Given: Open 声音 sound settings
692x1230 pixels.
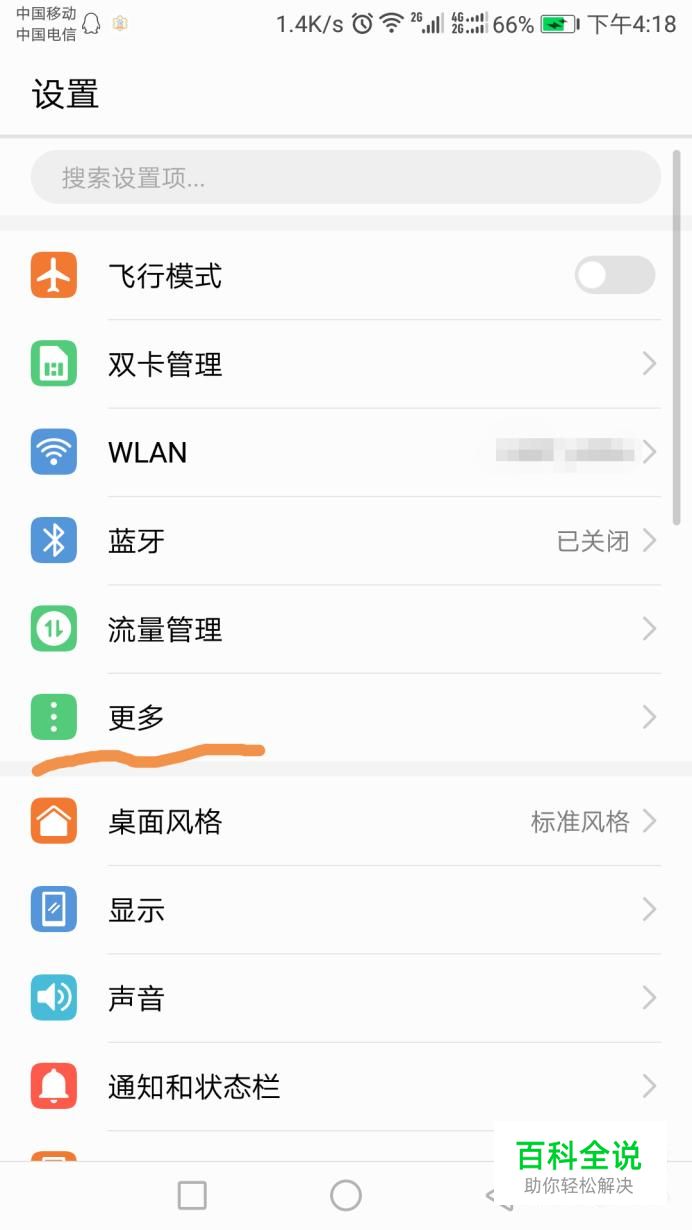Looking at the screenshot, I should click(x=345, y=998).
